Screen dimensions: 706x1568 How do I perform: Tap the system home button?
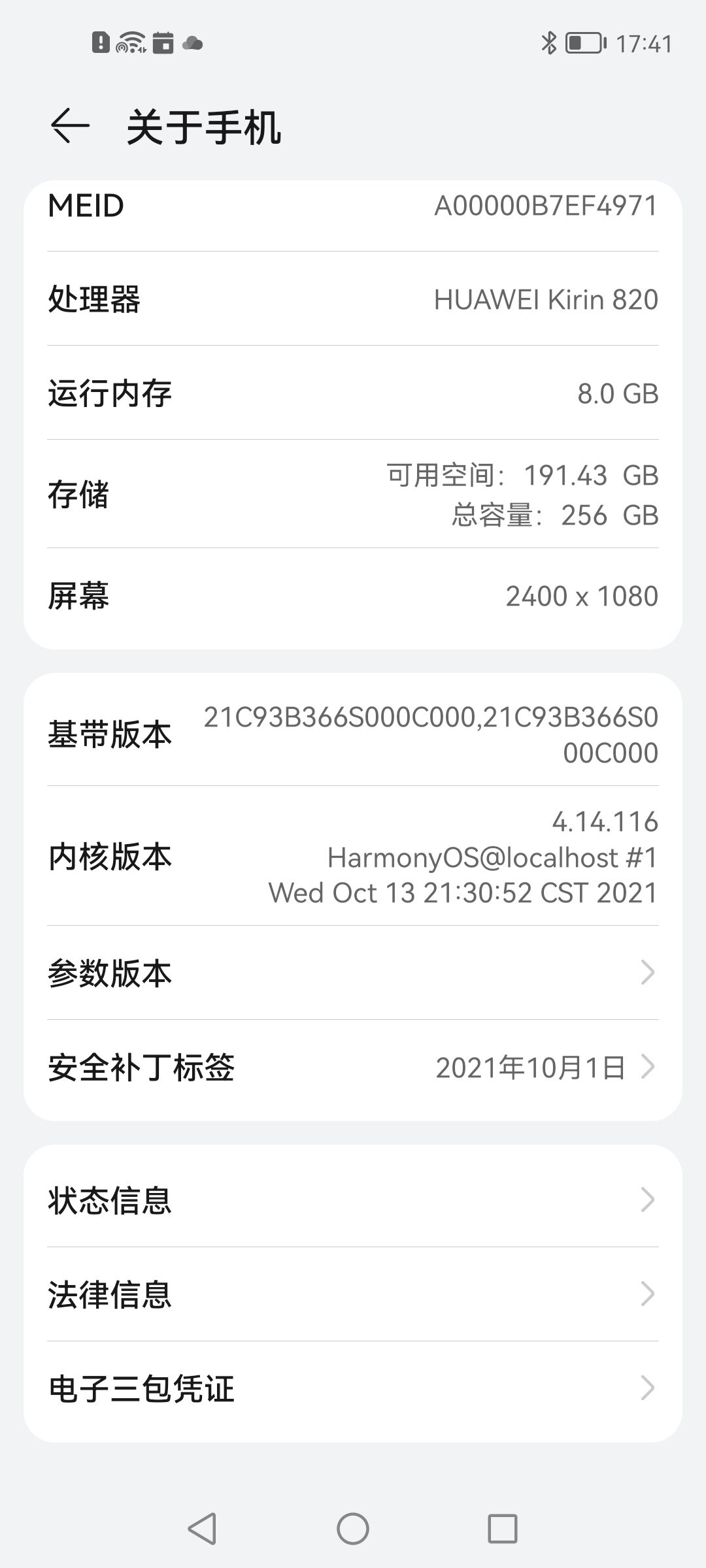pos(353,1529)
